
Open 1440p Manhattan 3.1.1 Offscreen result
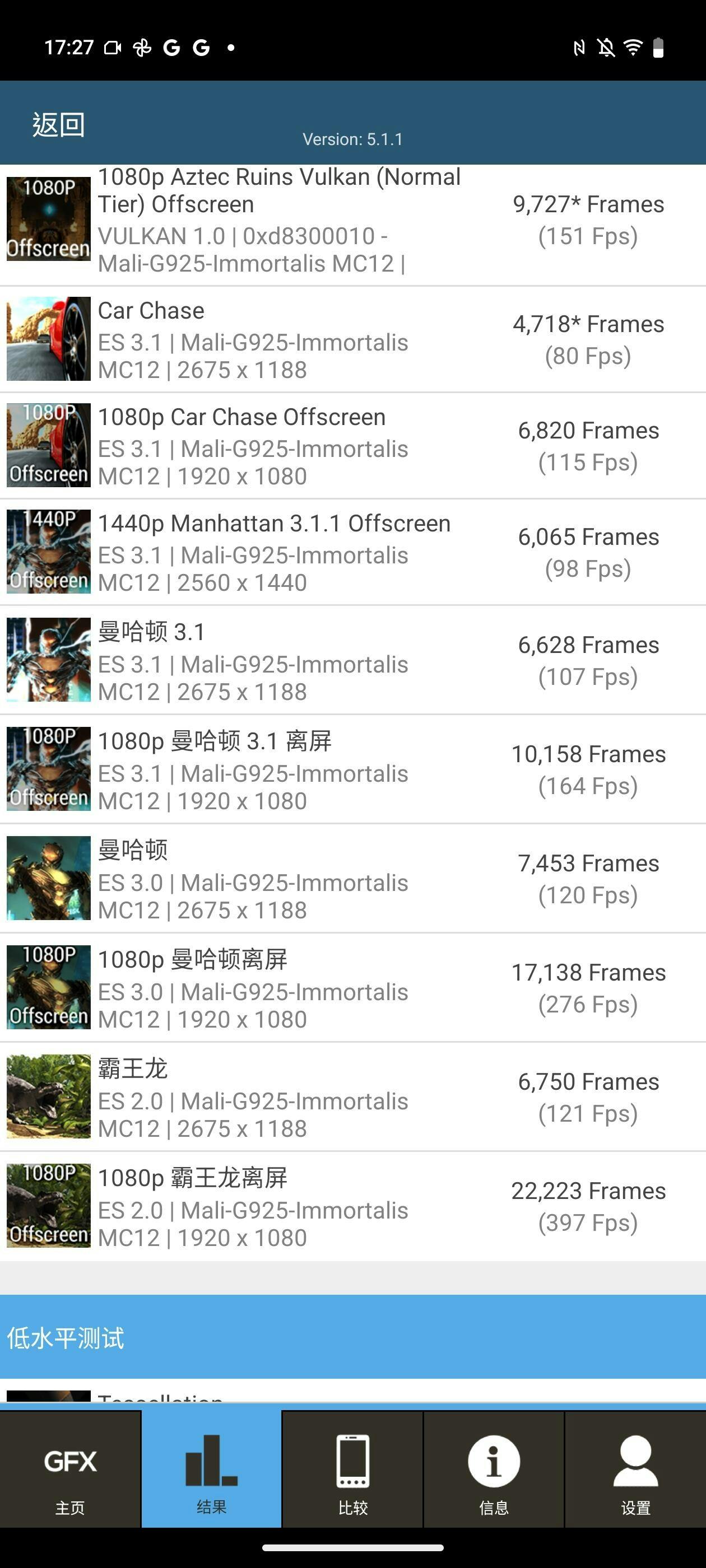click(x=352, y=553)
